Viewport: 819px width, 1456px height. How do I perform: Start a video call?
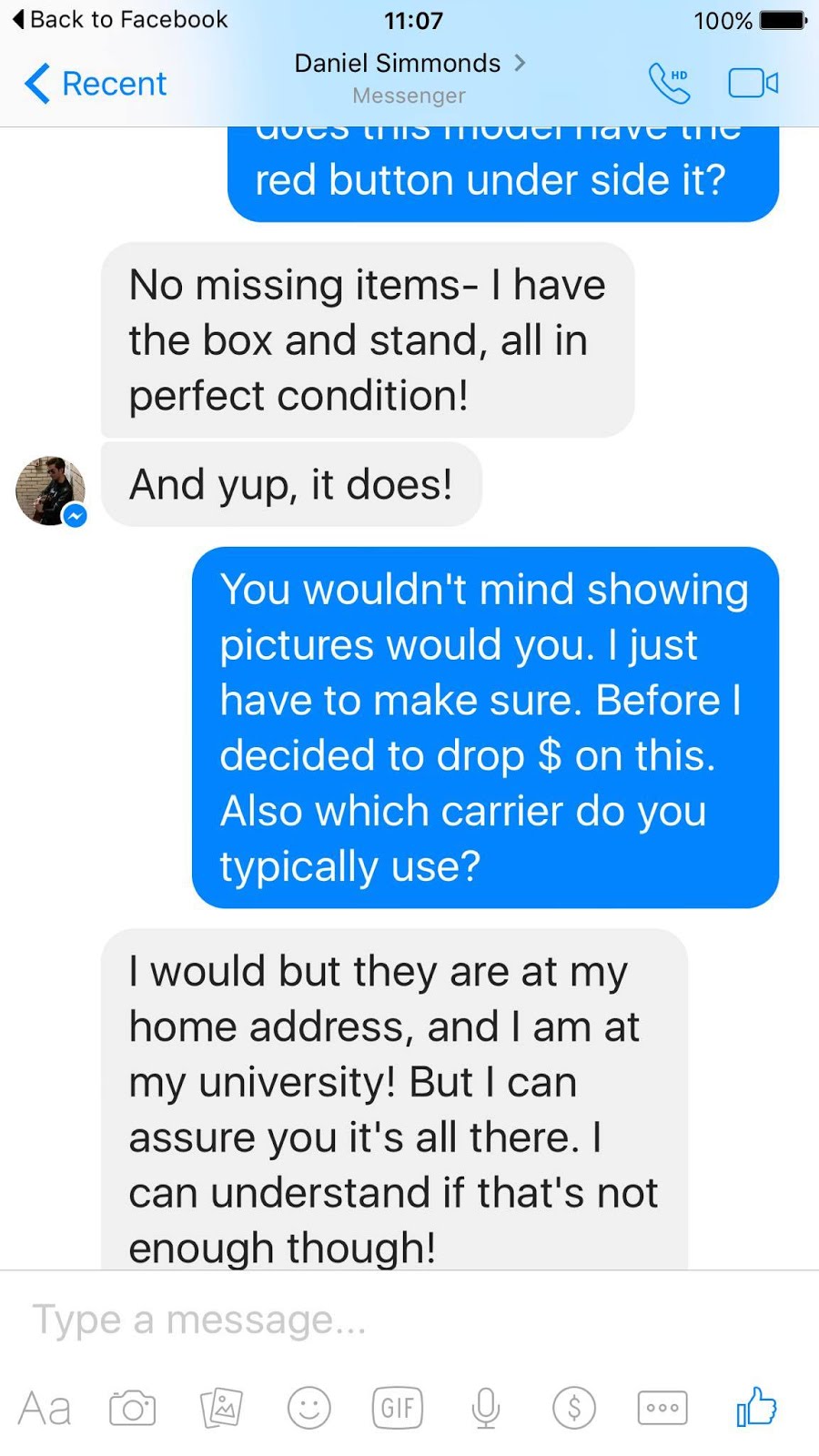tap(753, 83)
